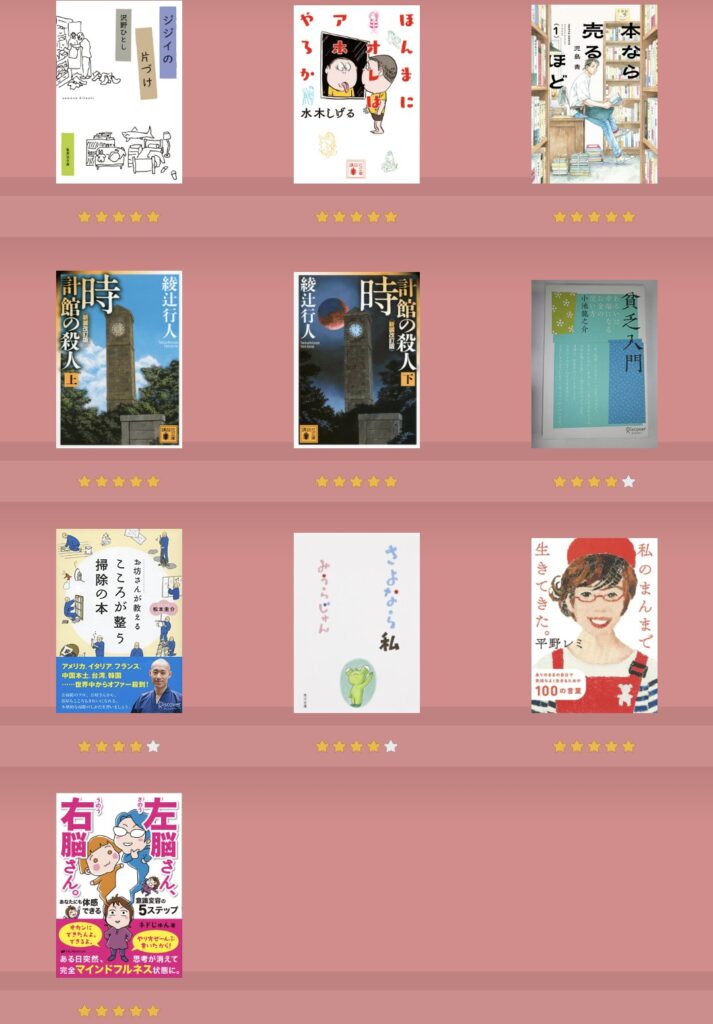Select 水木しげる's ほんまにオレはアホやろか cover

(356, 94)
